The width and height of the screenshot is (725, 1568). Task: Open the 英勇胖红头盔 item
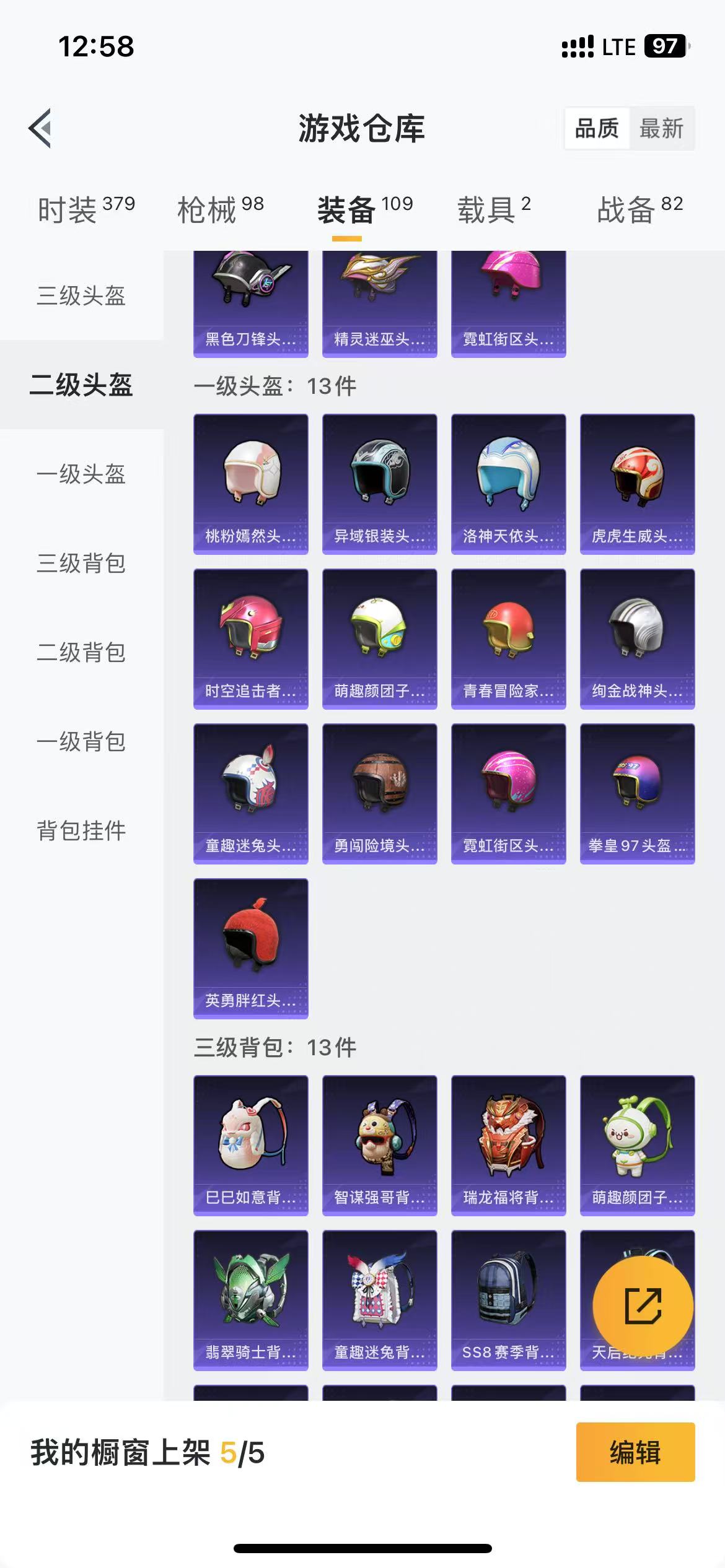251,949
